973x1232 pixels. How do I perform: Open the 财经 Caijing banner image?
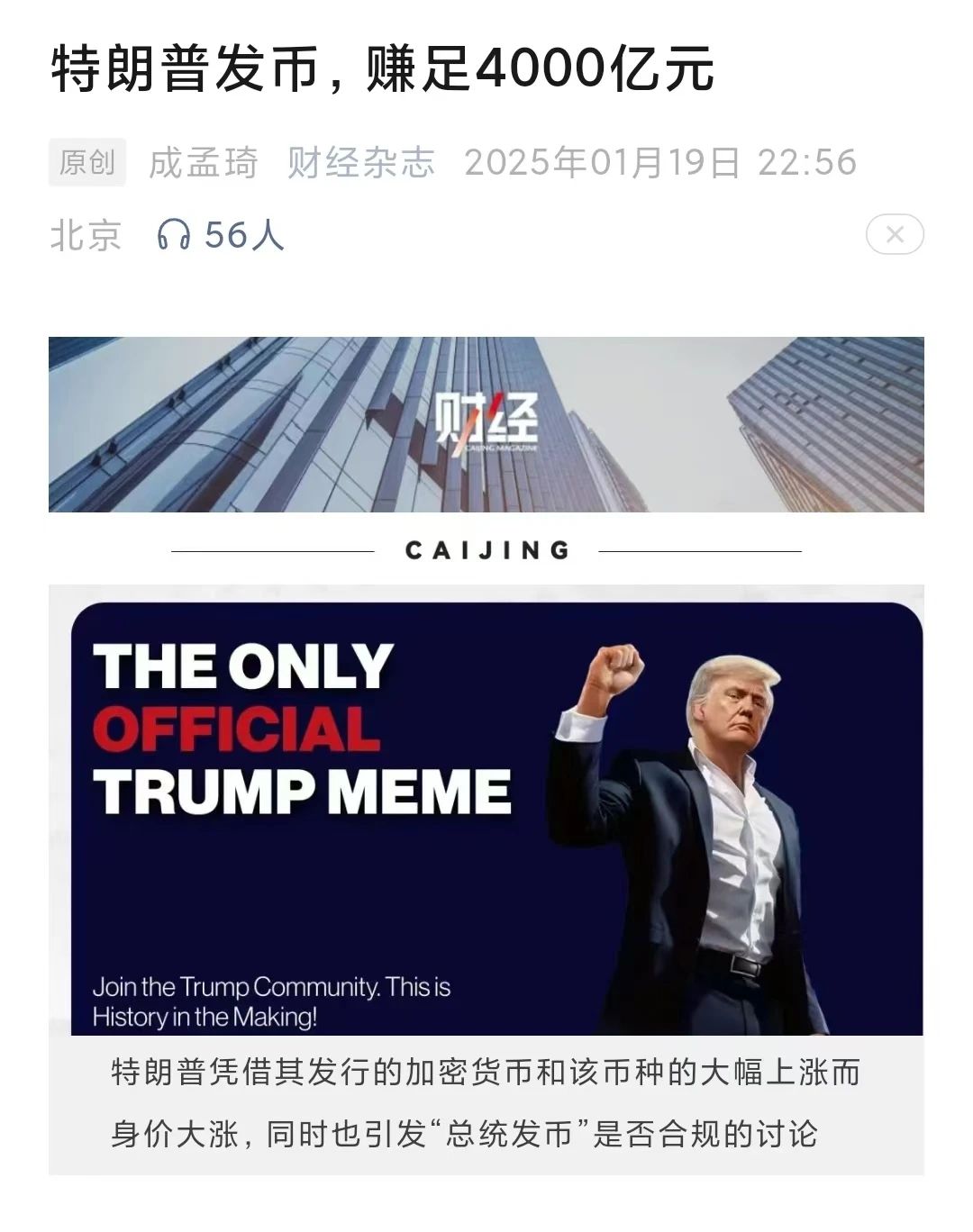click(x=486, y=424)
